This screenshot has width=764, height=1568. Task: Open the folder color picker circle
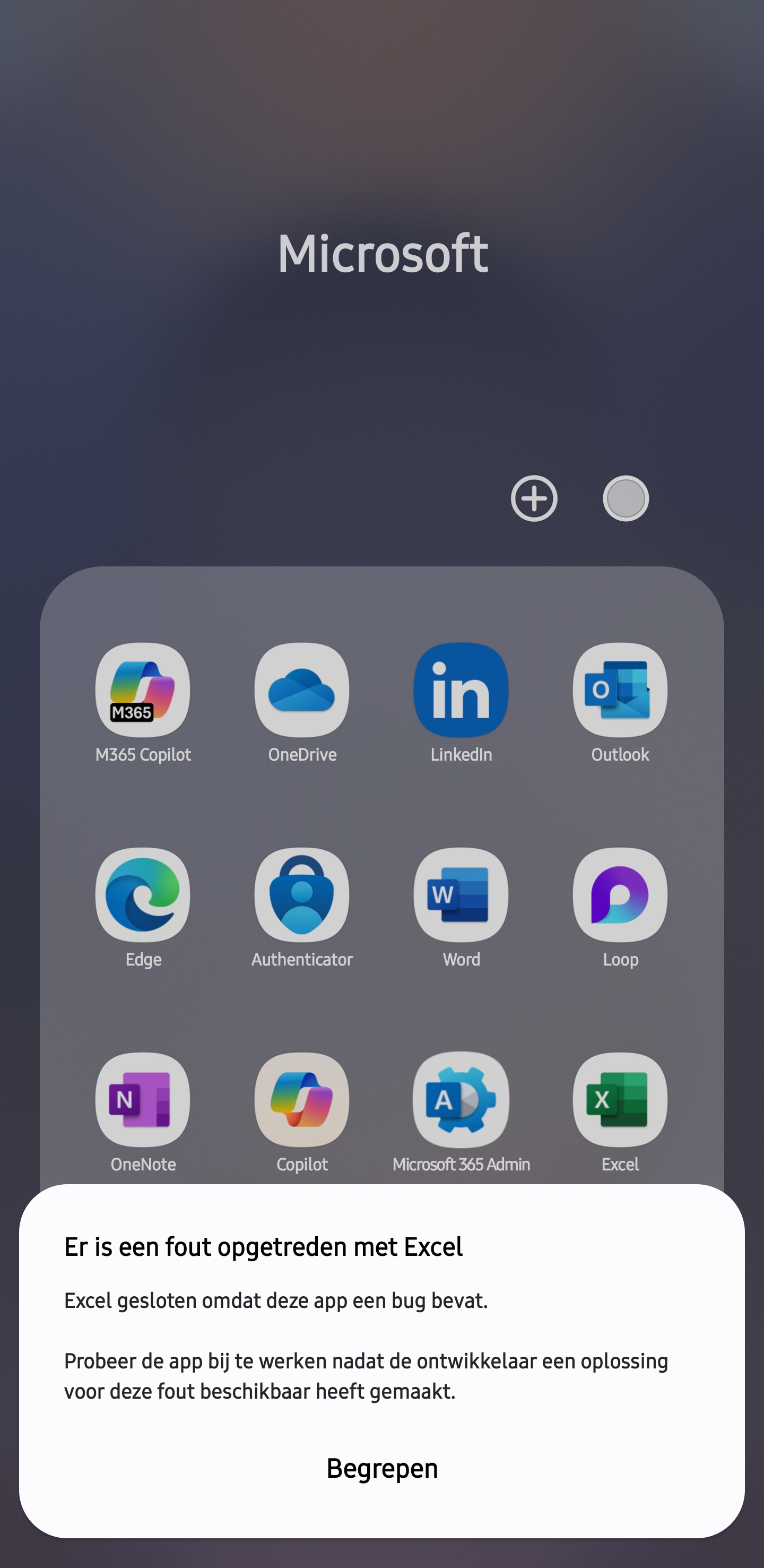tap(626, 498)
